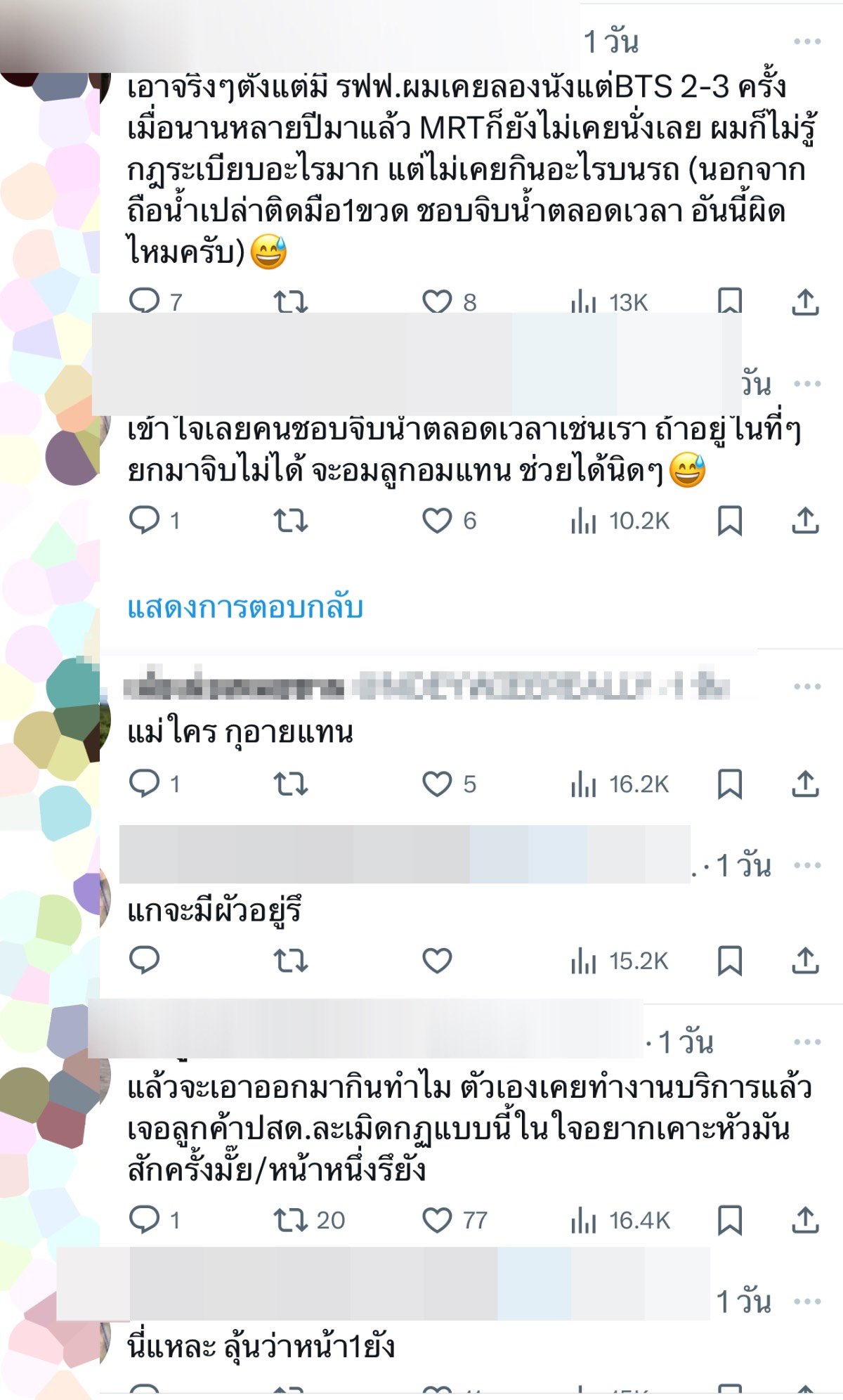Bookmark the tweet with 10.2K views
This screenshot has width=843, height=1400.
(729, 521)
